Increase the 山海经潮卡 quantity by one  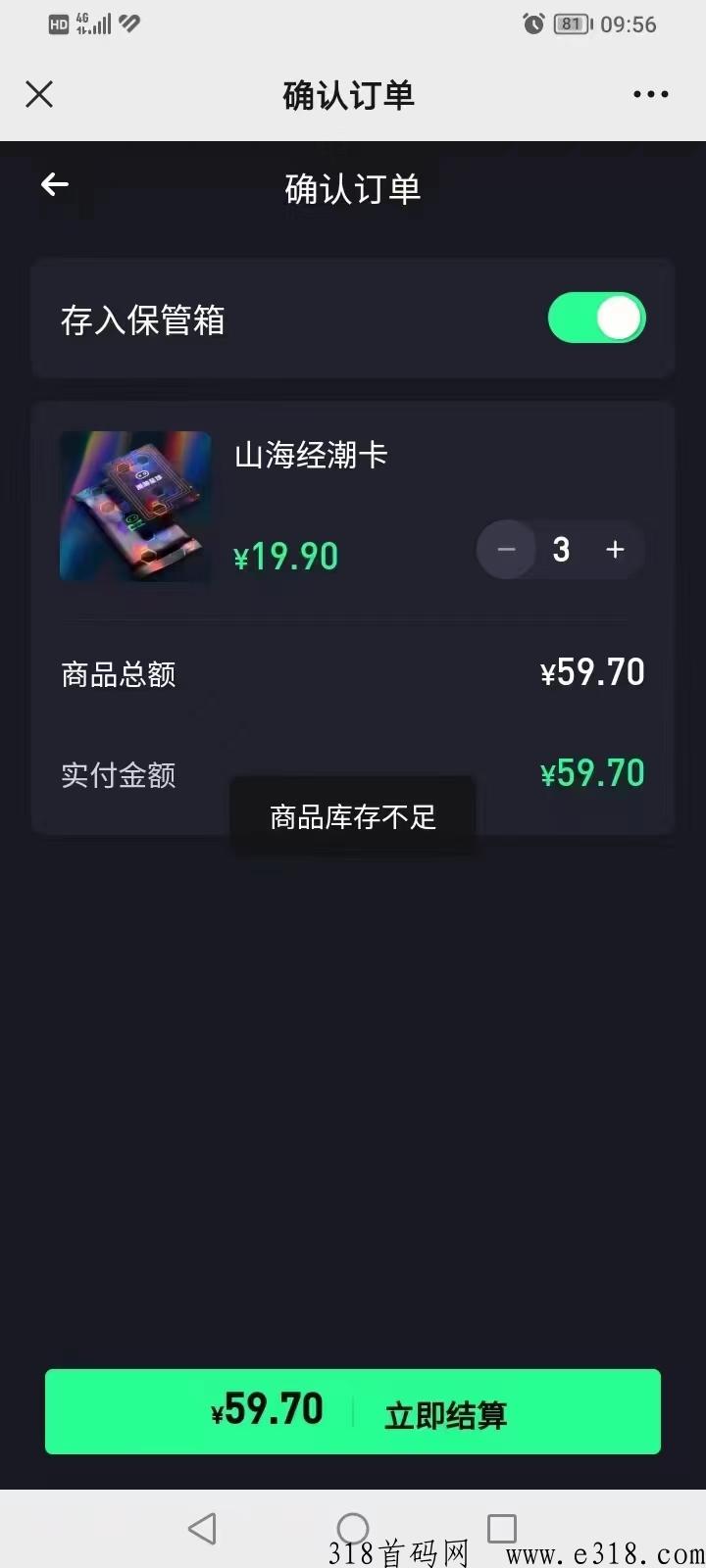tap(615, 550)
